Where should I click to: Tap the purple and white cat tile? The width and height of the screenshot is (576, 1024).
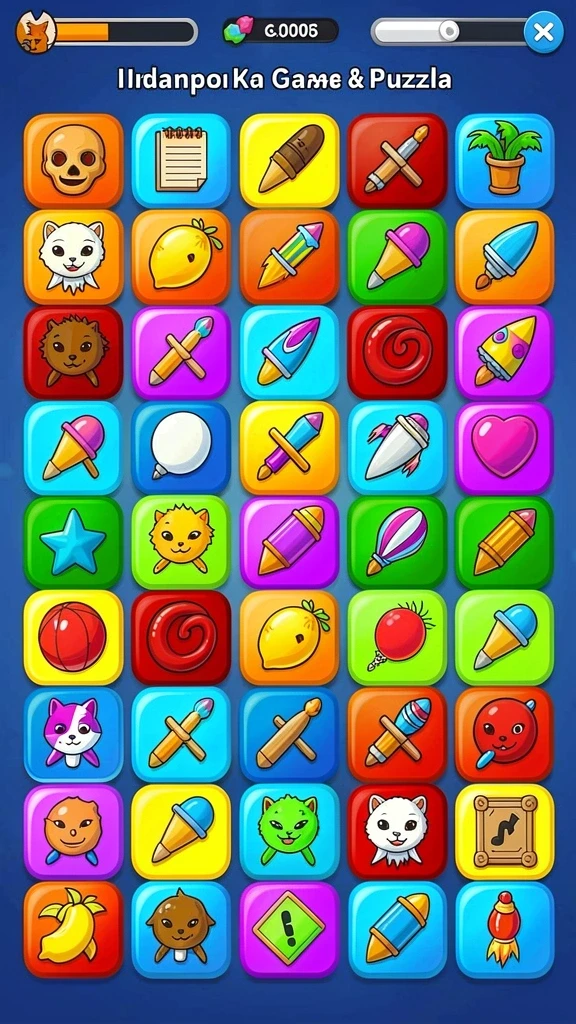pyautogui.click(x=73, y=734)
